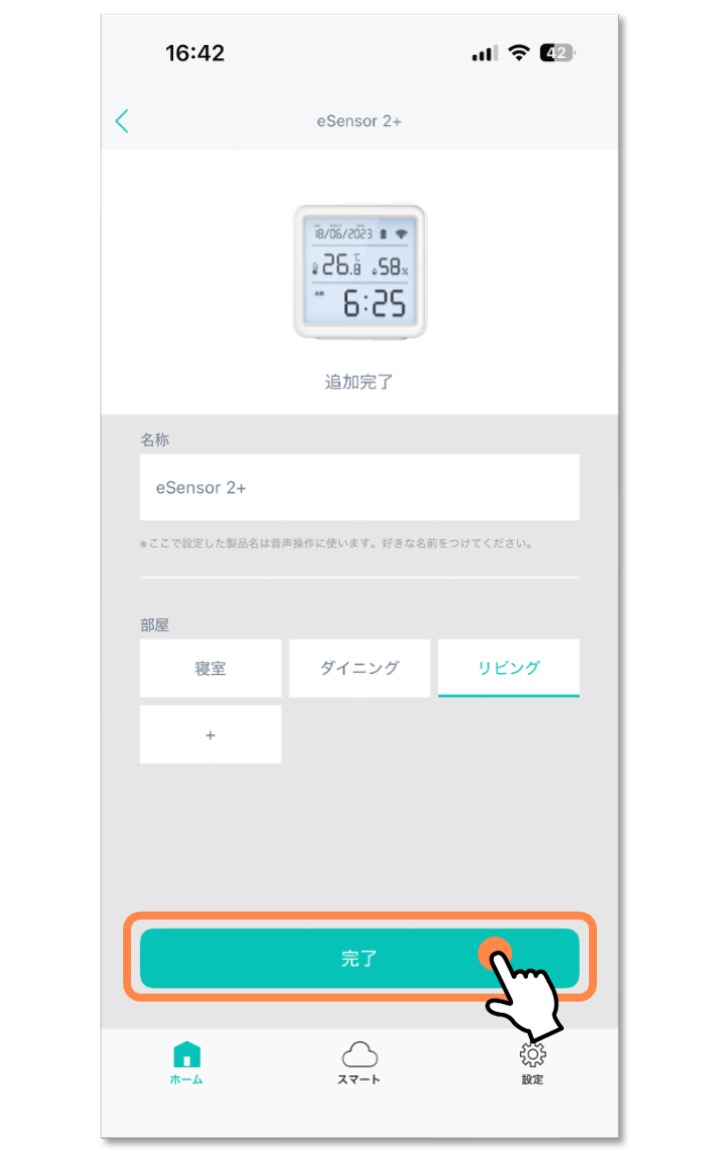This screenshot has height=1152, width=720.
Task: Tap the 完了 button to finish
Action: click(359, 959)
